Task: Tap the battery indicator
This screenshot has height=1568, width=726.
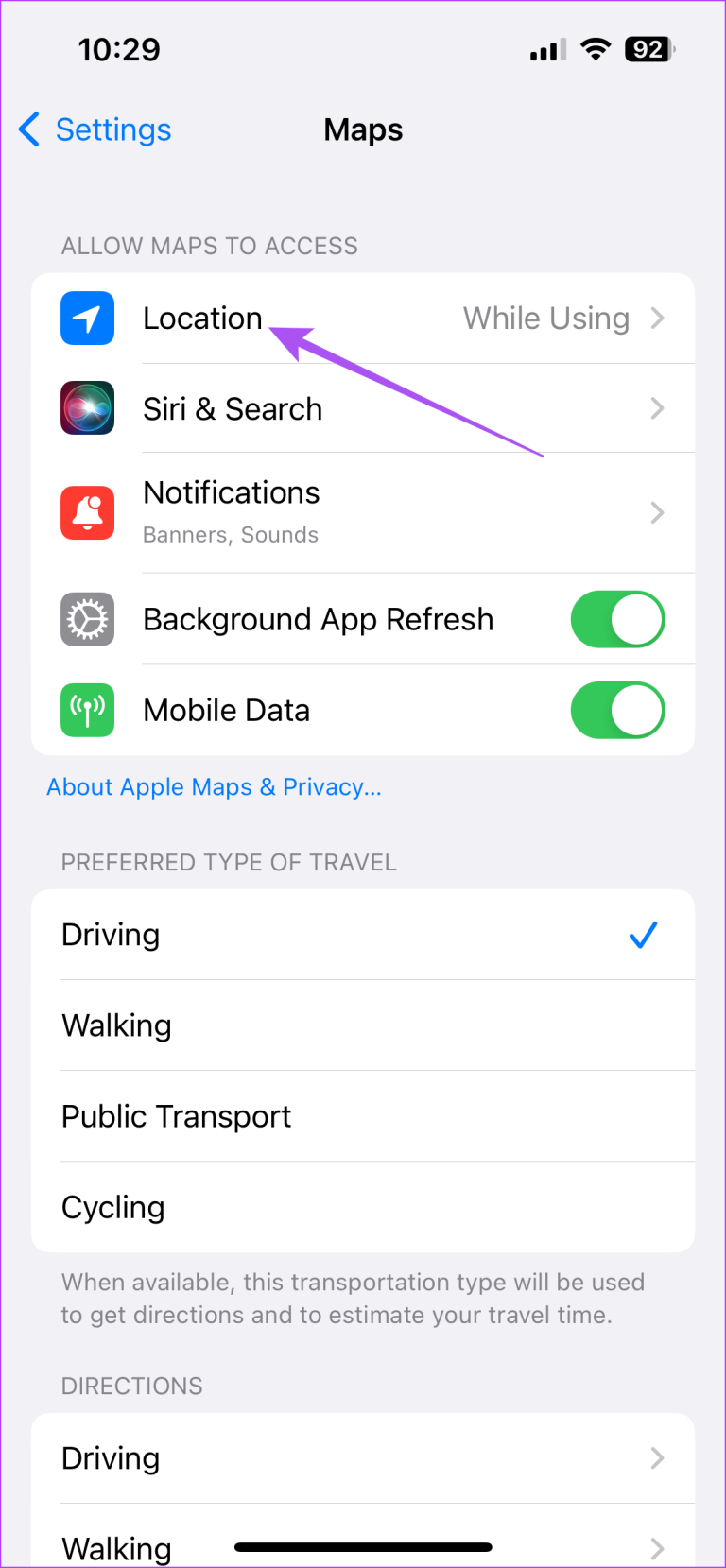Action: coord(648,49)
